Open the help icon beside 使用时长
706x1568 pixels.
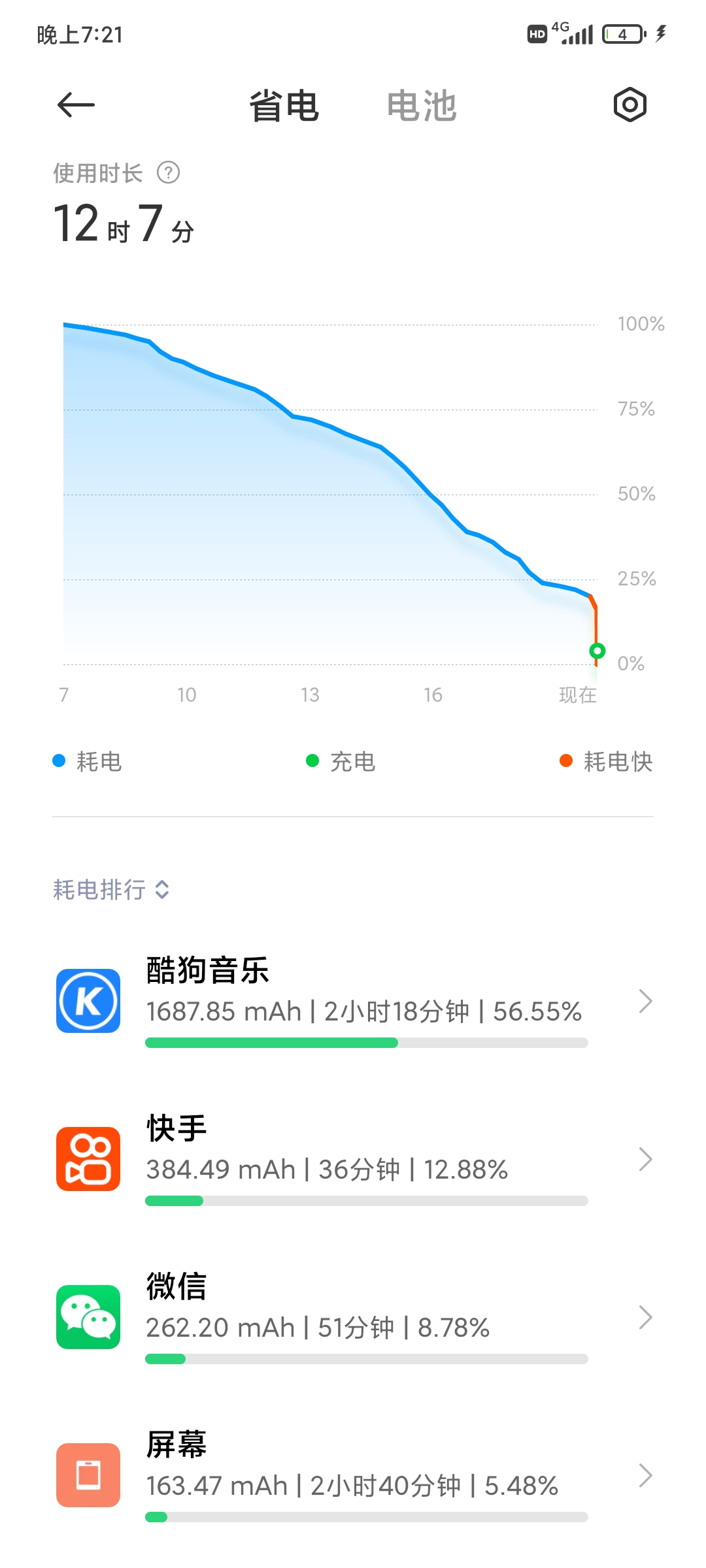pos(169,173)
